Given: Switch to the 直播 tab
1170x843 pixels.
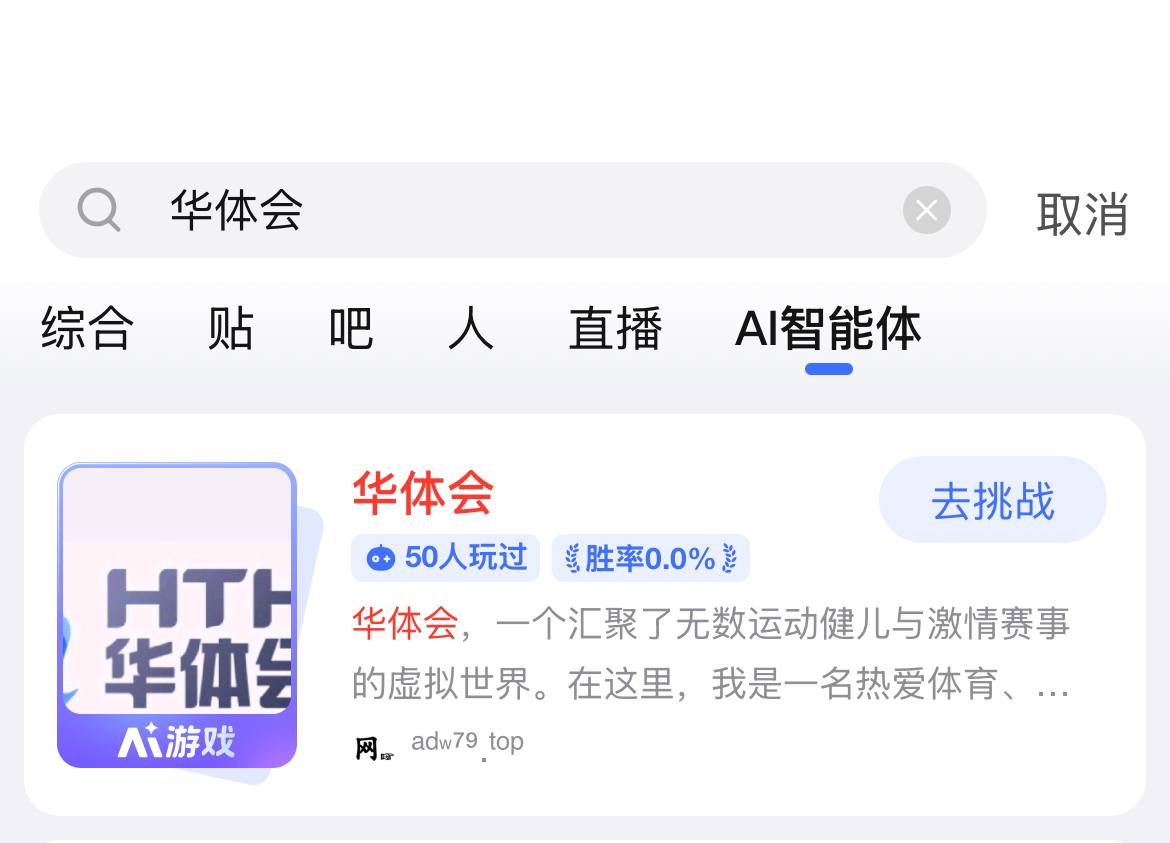Looking at the screenshot, I should 615,328.
